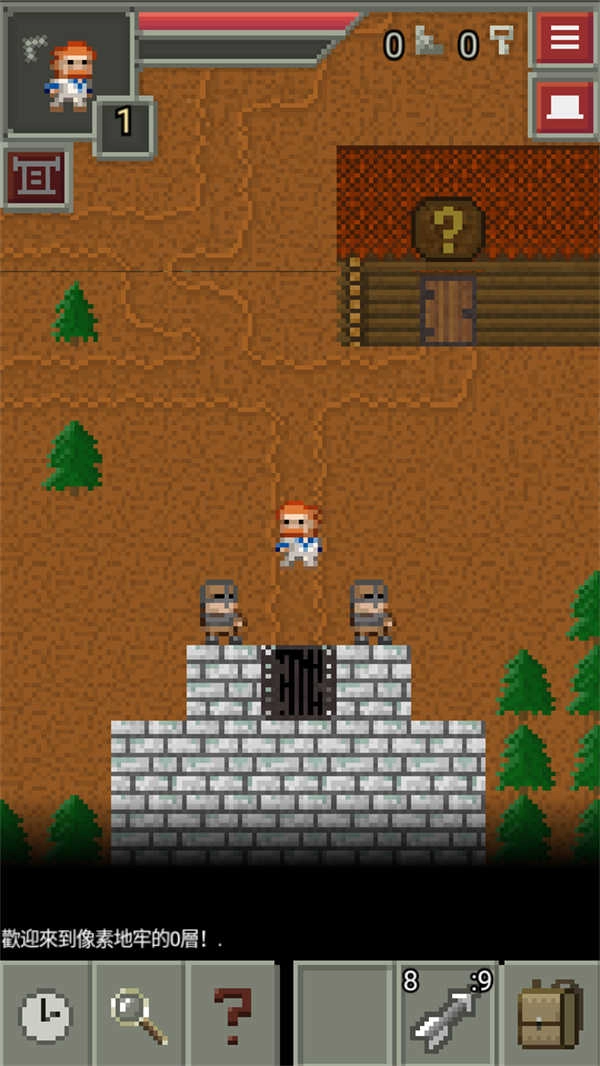Screen dimensions: 600x1066
Task: Talk to the right guard
Action: click(370, 612)
